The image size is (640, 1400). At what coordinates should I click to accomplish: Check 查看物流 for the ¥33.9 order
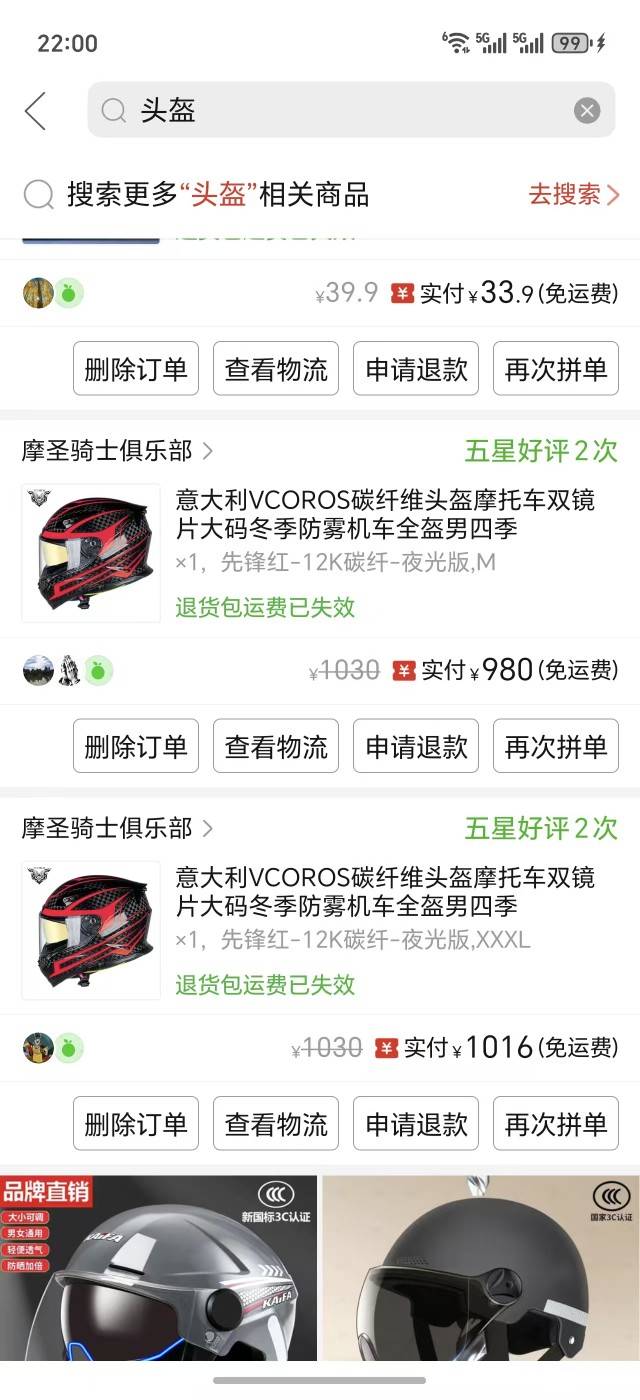[276, 369]
